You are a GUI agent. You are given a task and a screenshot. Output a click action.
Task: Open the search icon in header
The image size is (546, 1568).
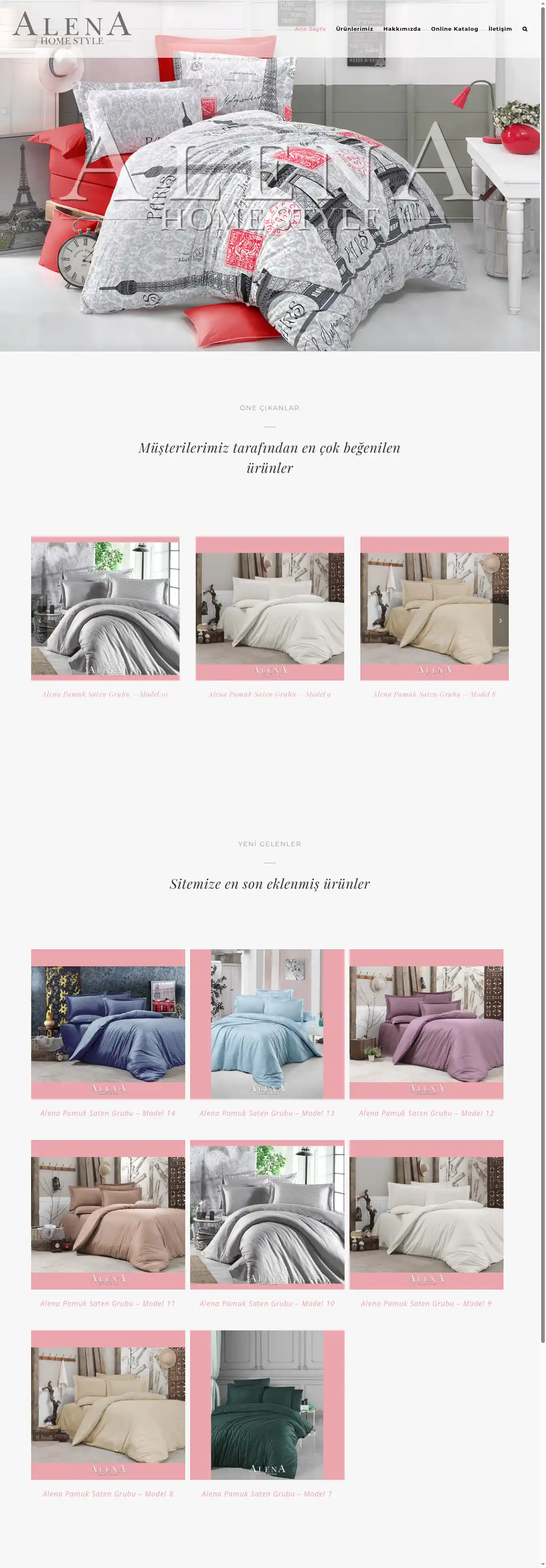(525, 29)
